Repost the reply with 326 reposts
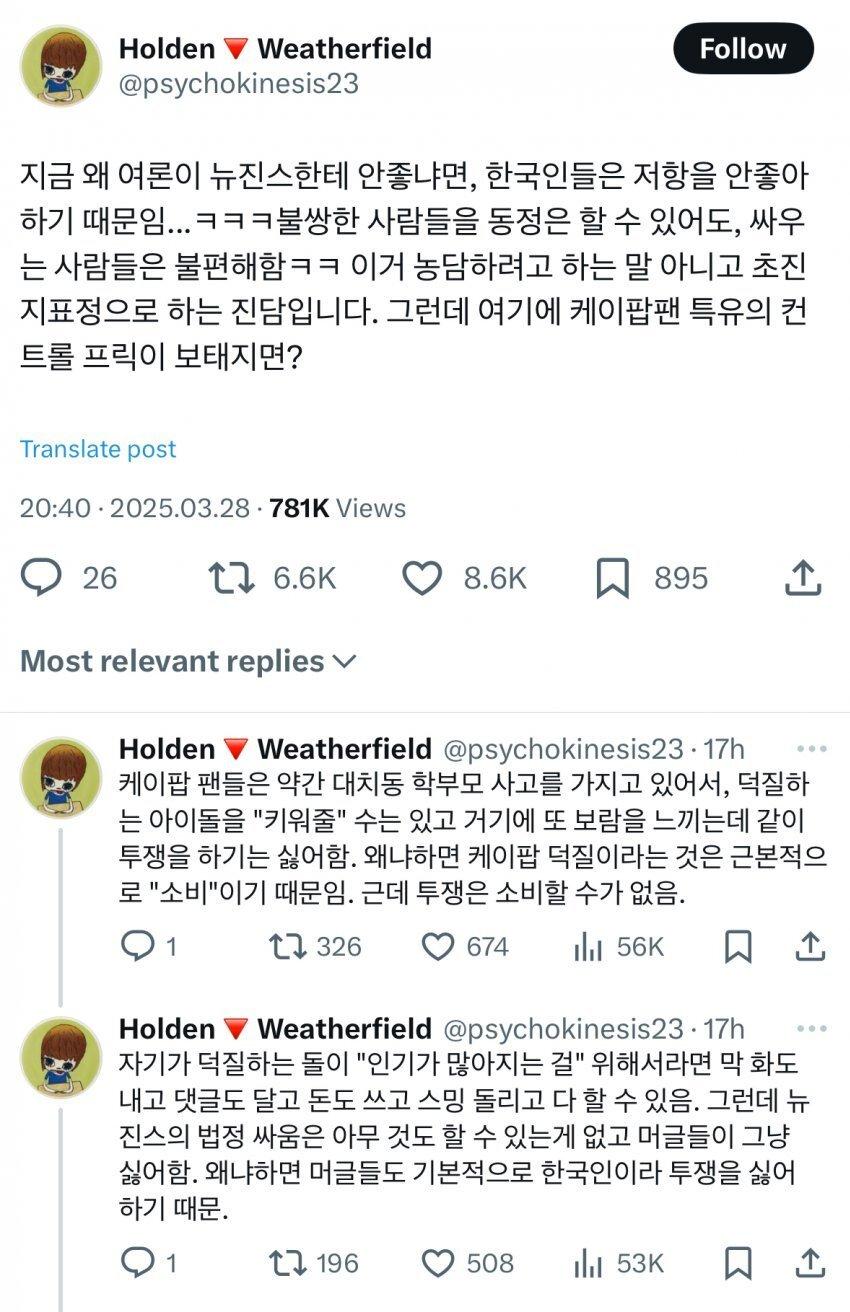The width and height of the screenshot is (850, 1312). 288,946
